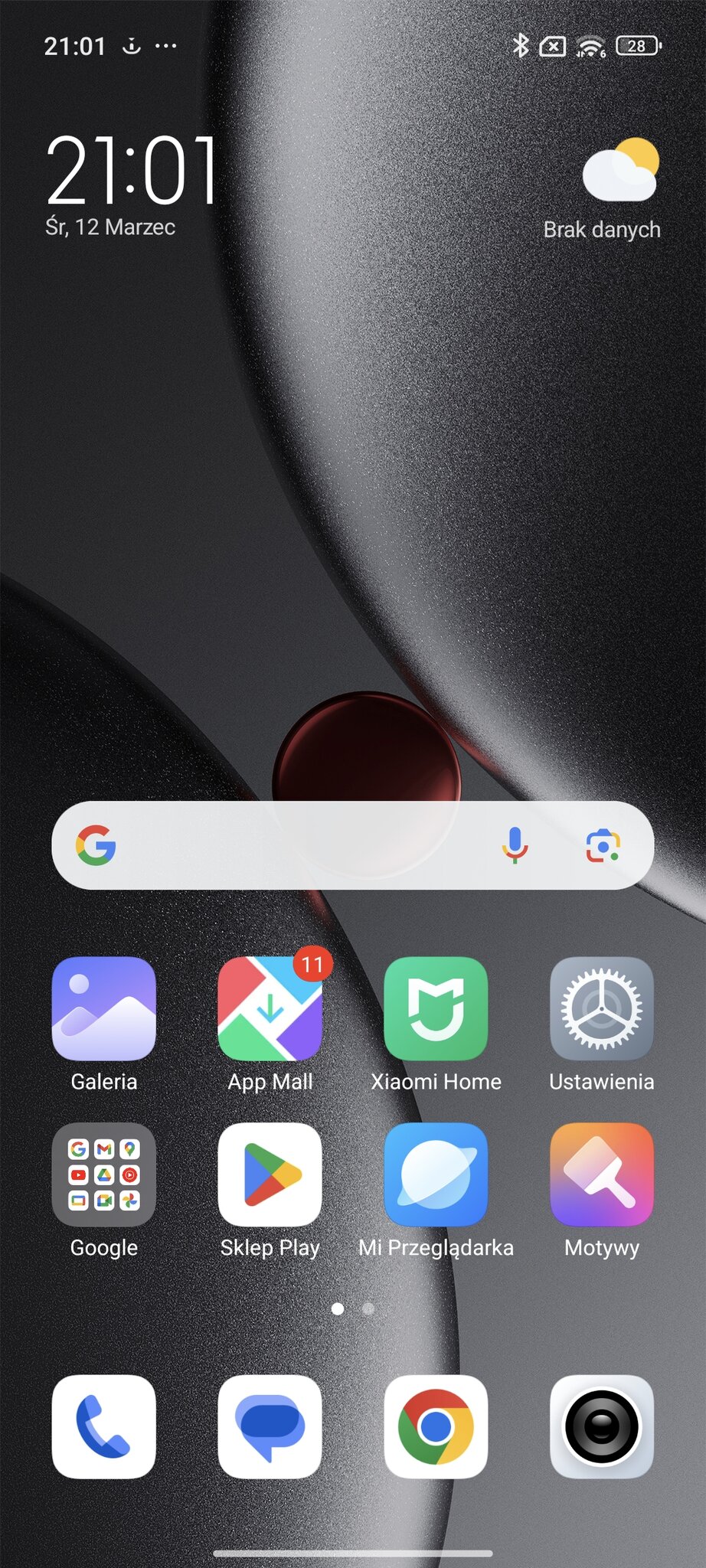Open the Messages app in the dock
706x1568 pixels.
[270, 1426]
